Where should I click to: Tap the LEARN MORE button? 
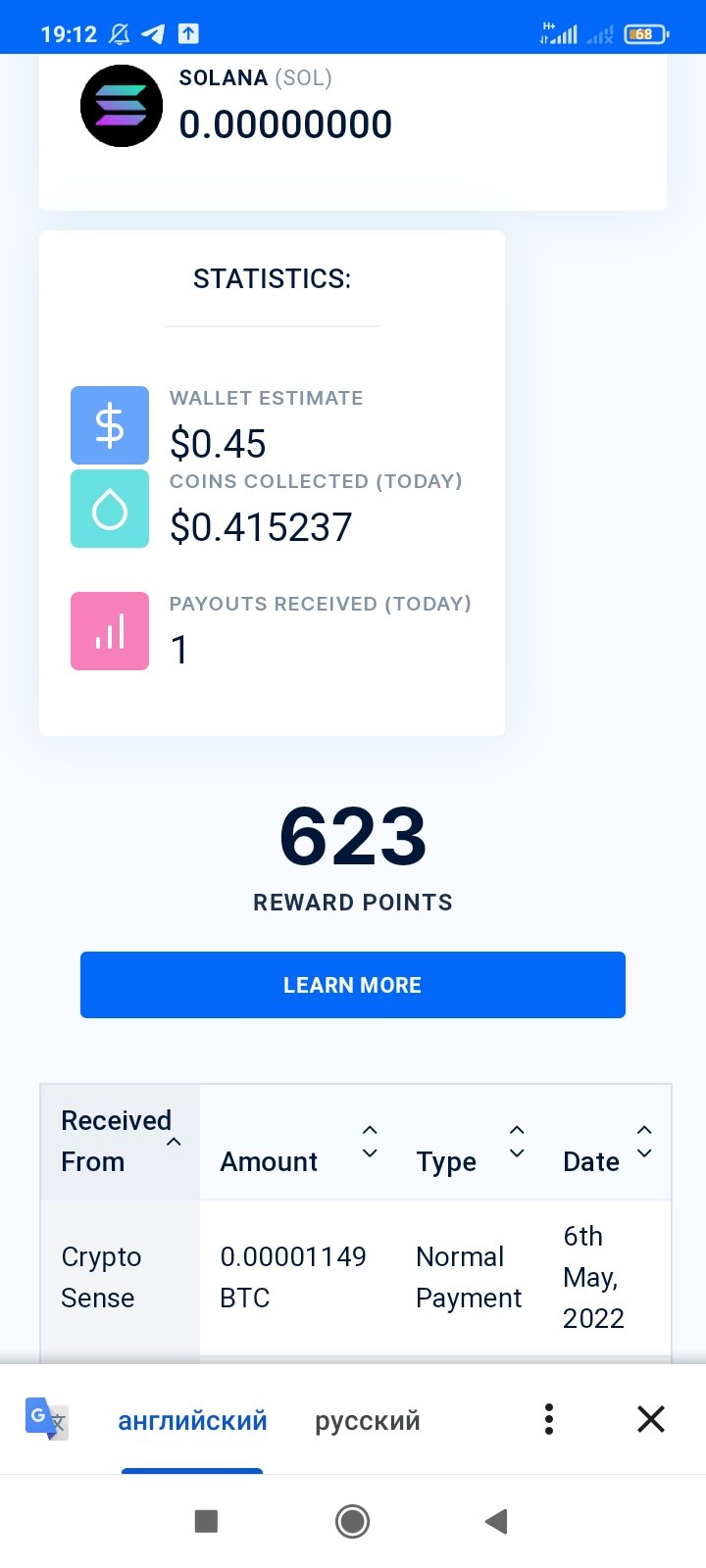coord(353,985)
